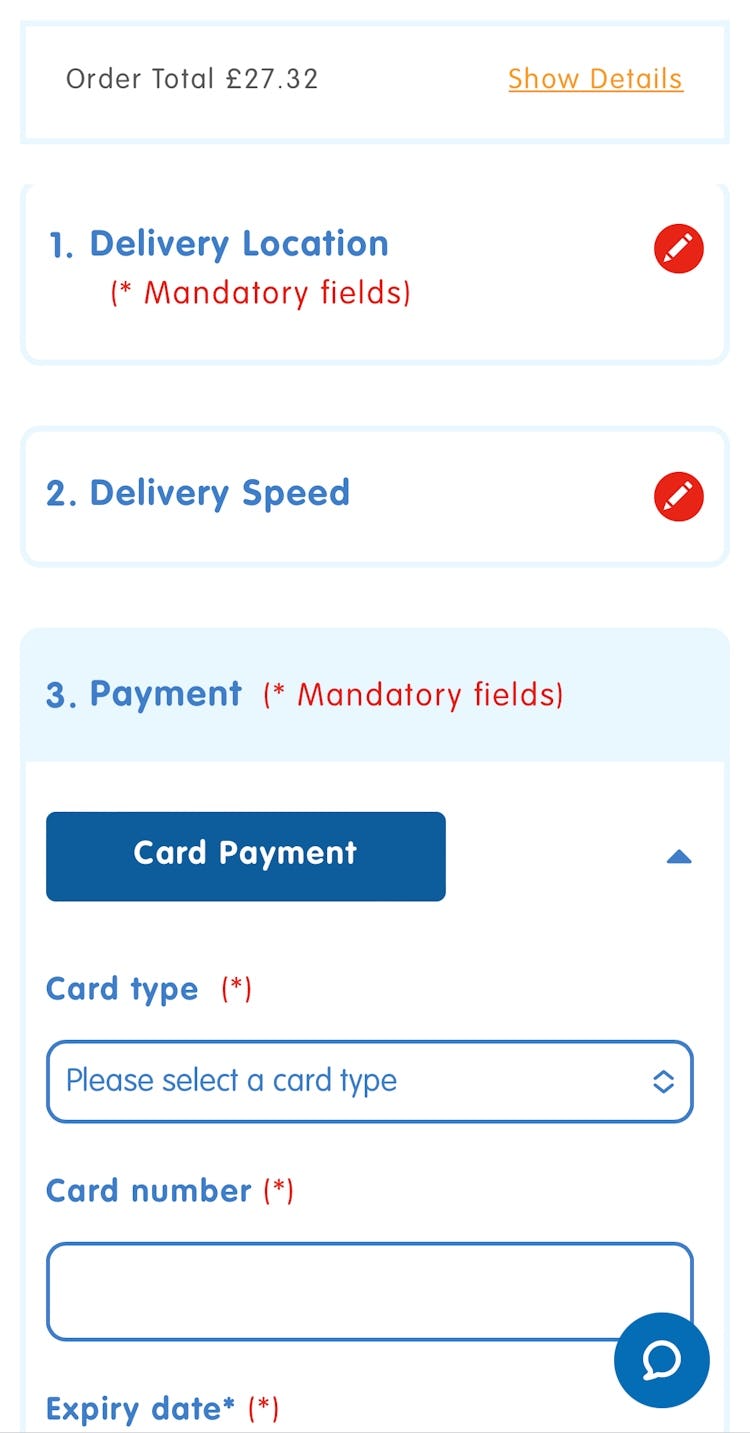The width and height of the screenshot is (750, 1433).
Task: Edit the Delivery Speed section
Action: [679, 497]
